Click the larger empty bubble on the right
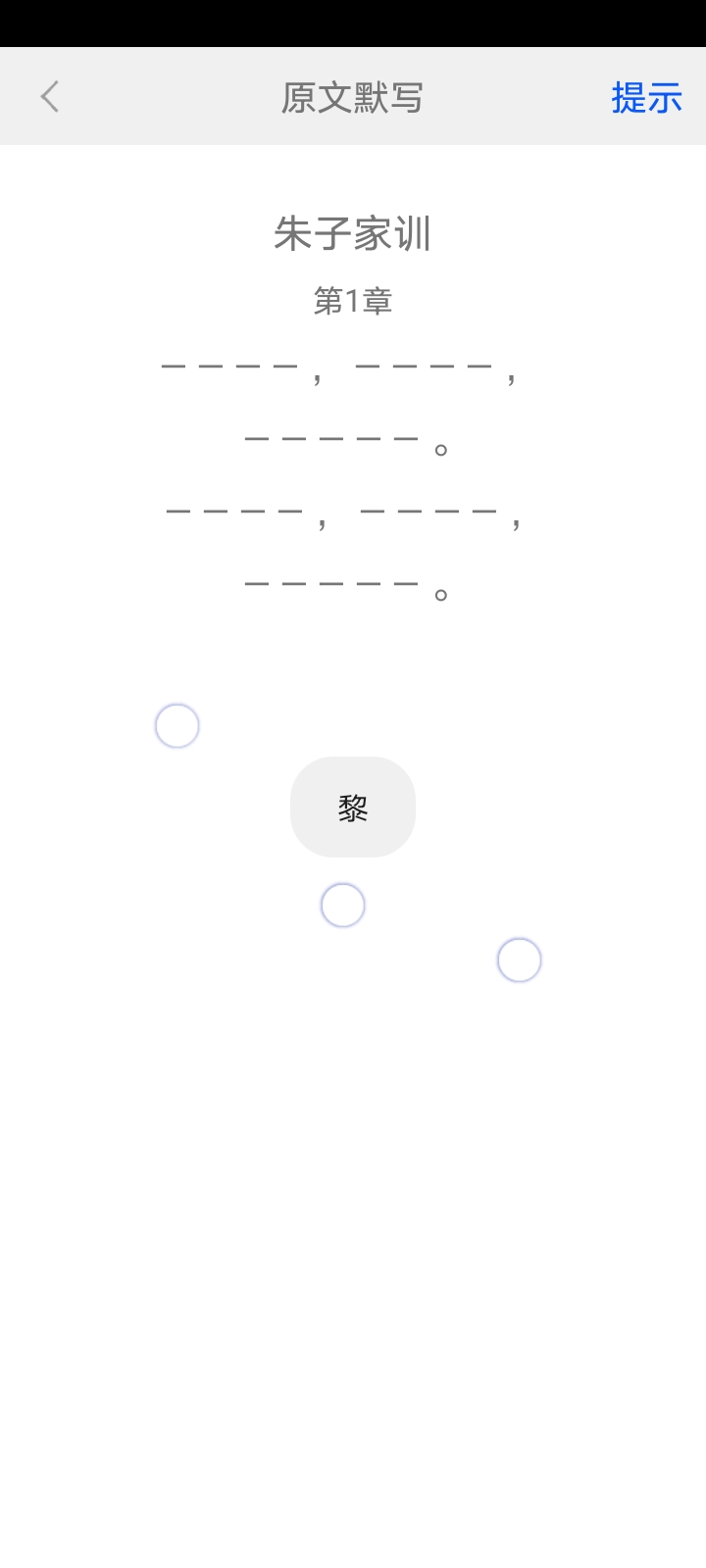Image resolution: width=706 pixels, height=1568 pixels. pyautogui.click(x=519, y=960)
